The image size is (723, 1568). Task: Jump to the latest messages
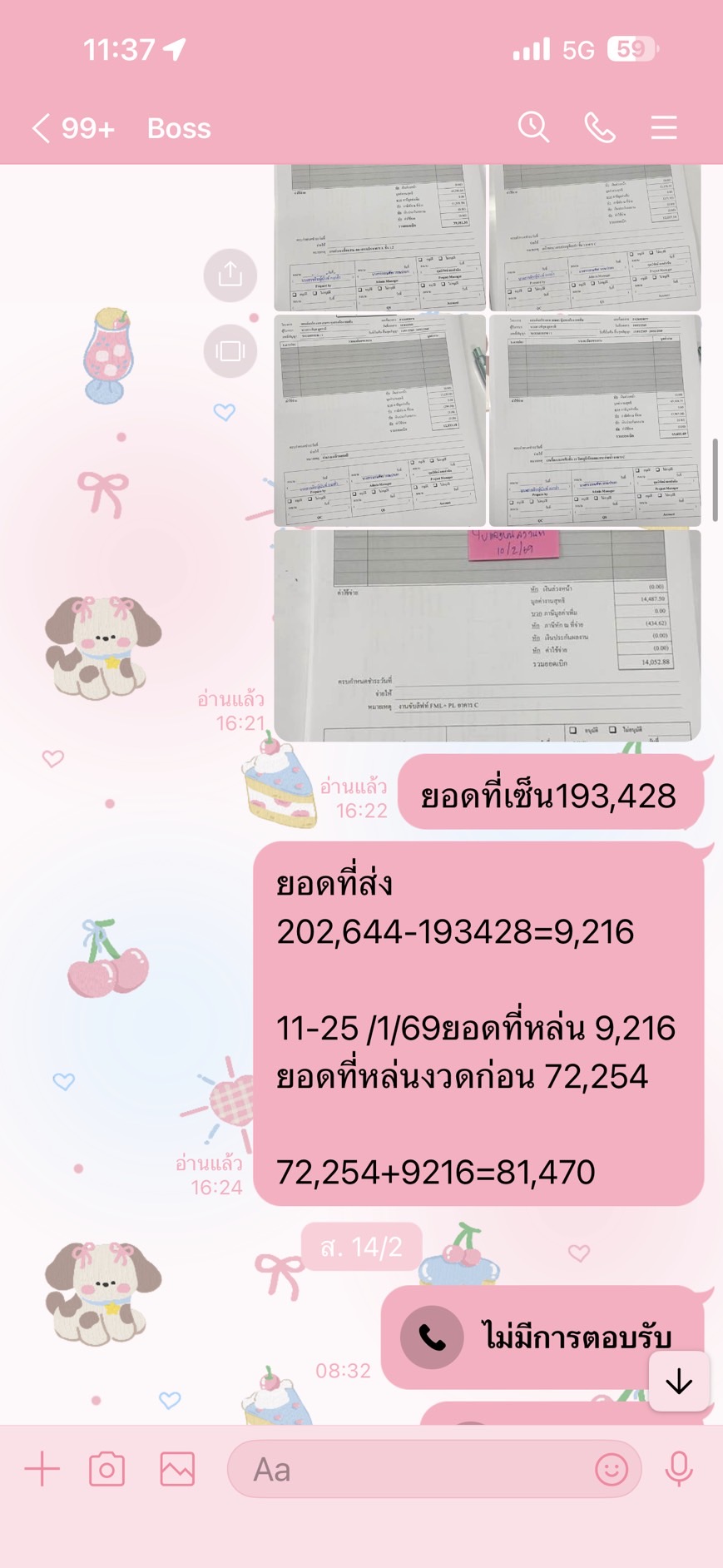click(679, 1382)
